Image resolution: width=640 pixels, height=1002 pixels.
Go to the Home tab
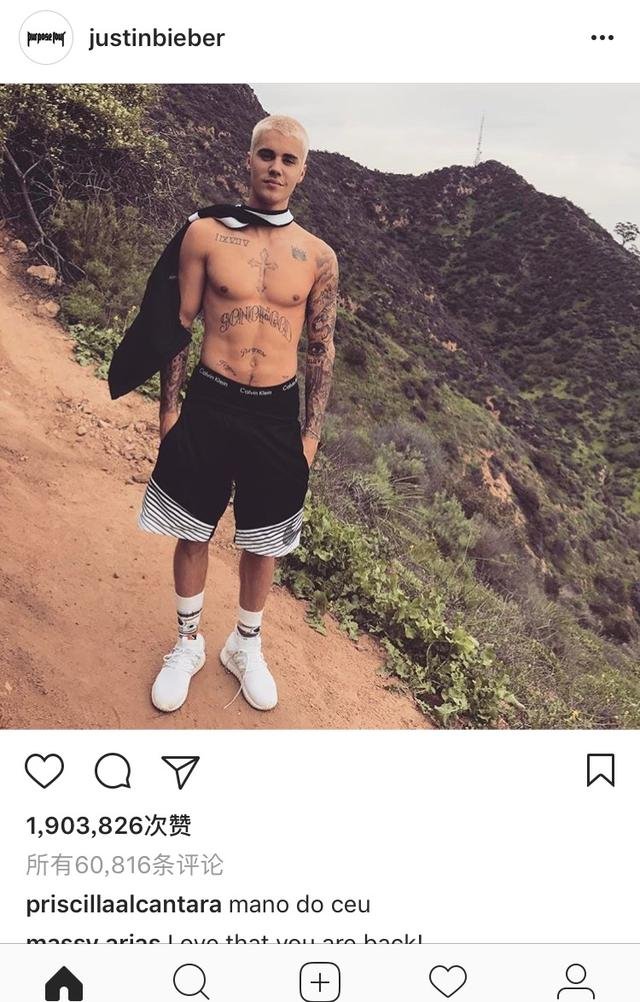[64, 982]
